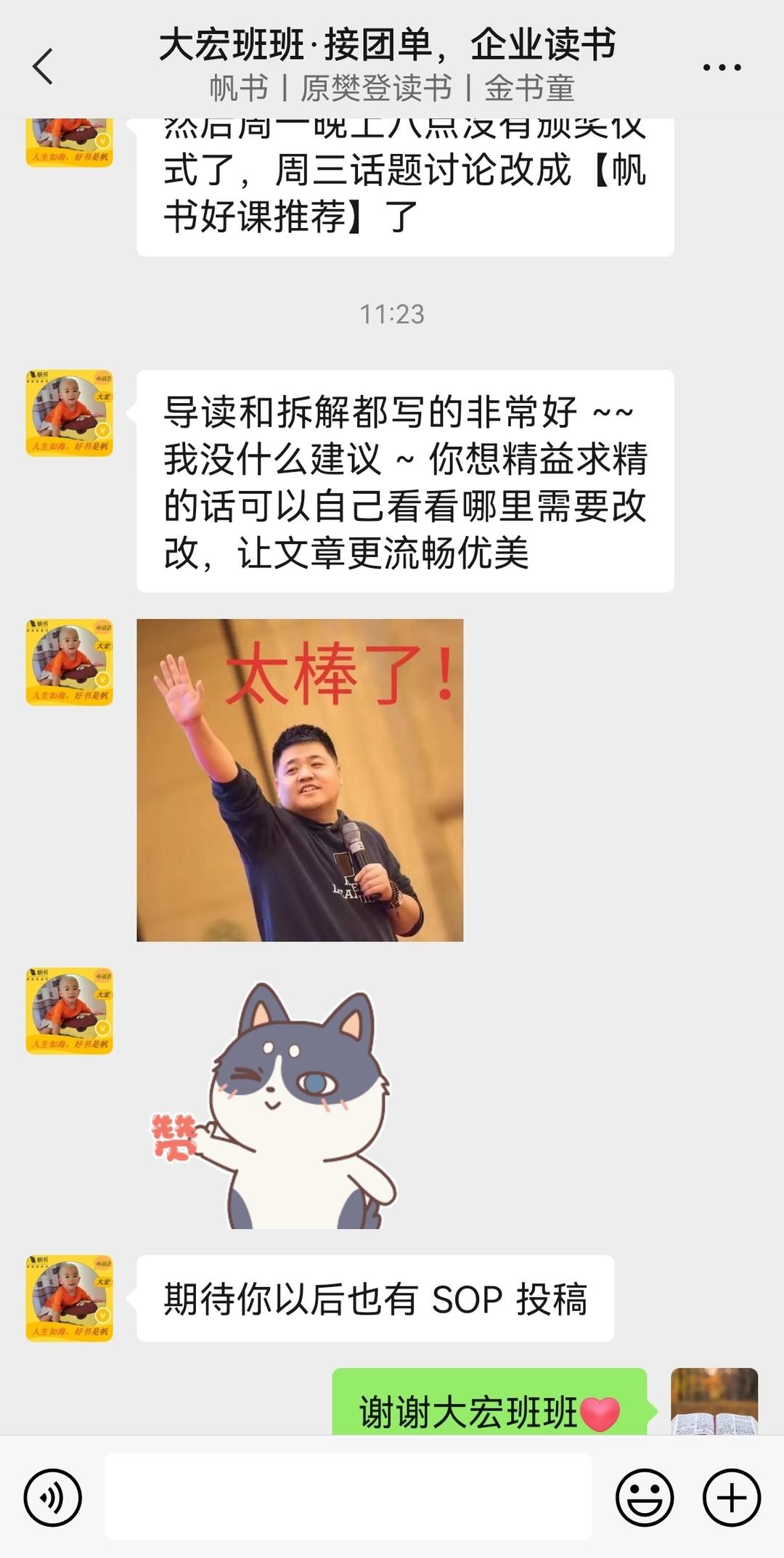
Task: Focus the message text field
Action: 348,1497
